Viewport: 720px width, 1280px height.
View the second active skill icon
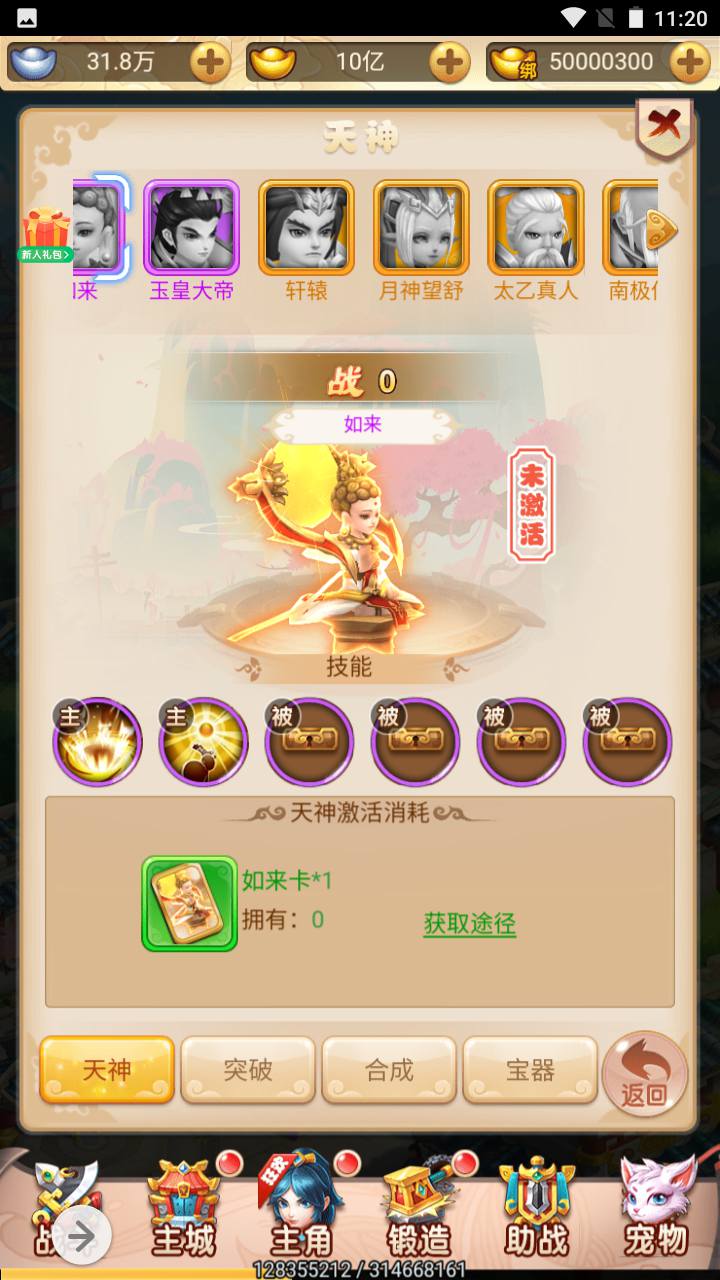(204, 742)
